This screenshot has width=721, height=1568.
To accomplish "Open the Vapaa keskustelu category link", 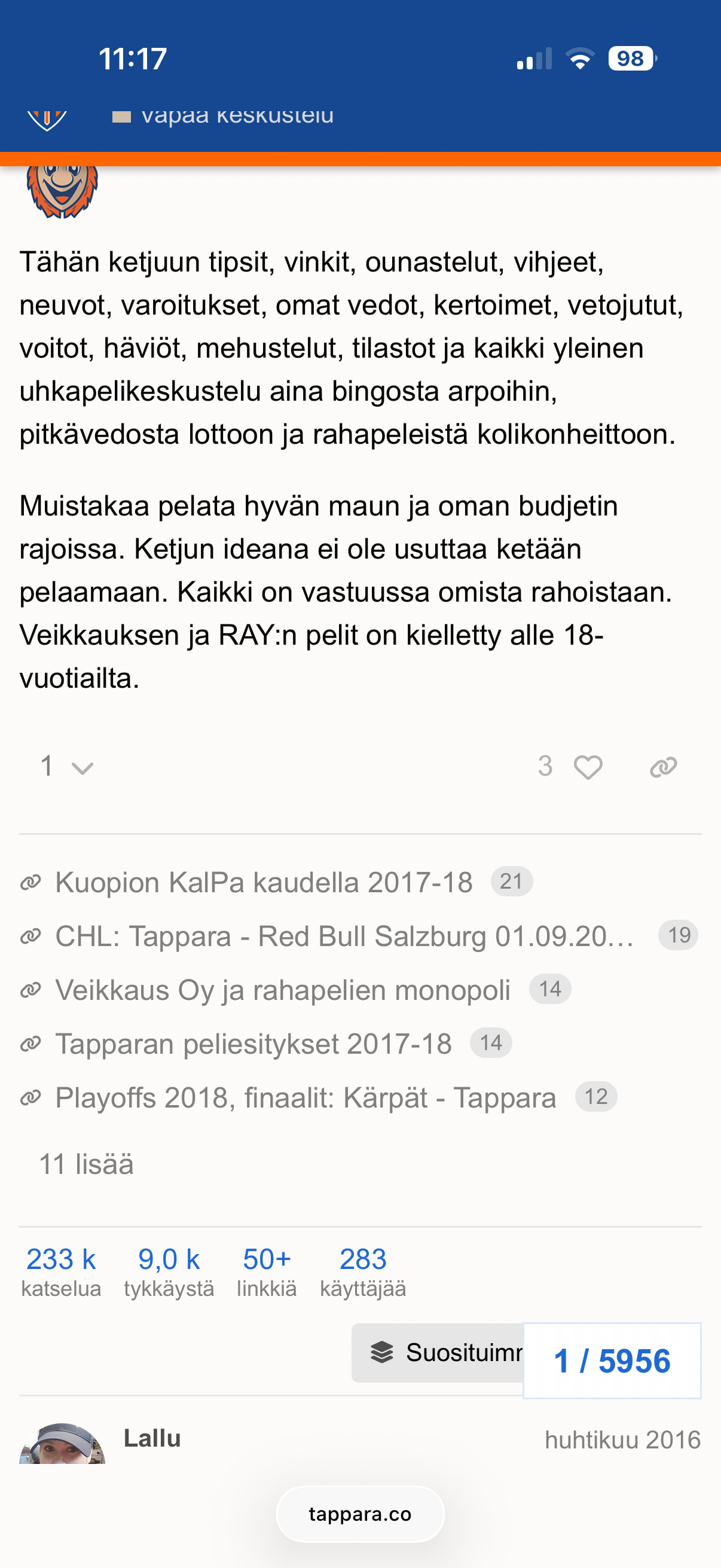I will [x=237, y=115].
